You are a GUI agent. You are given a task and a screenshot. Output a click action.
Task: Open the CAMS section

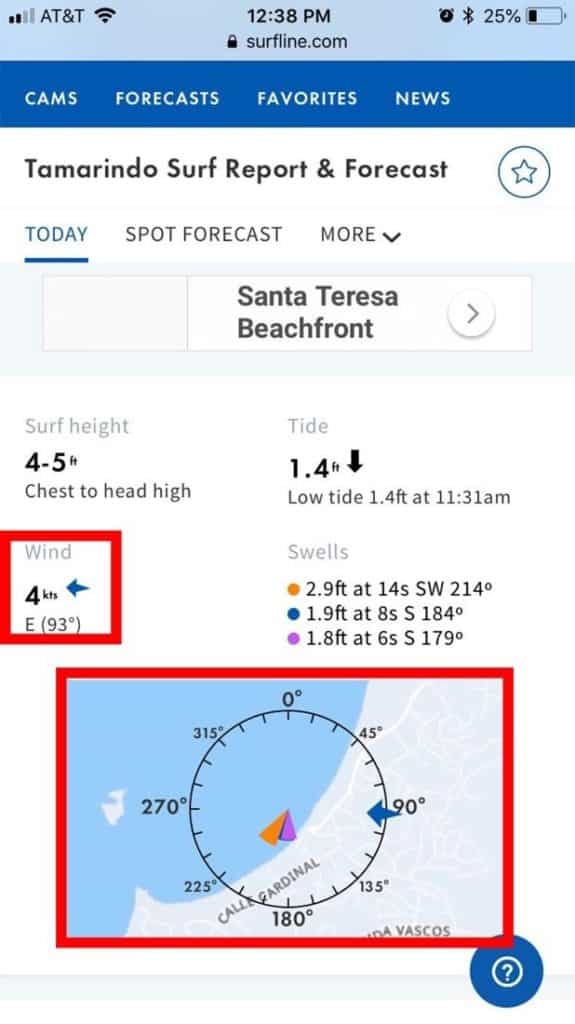point(51,99)
